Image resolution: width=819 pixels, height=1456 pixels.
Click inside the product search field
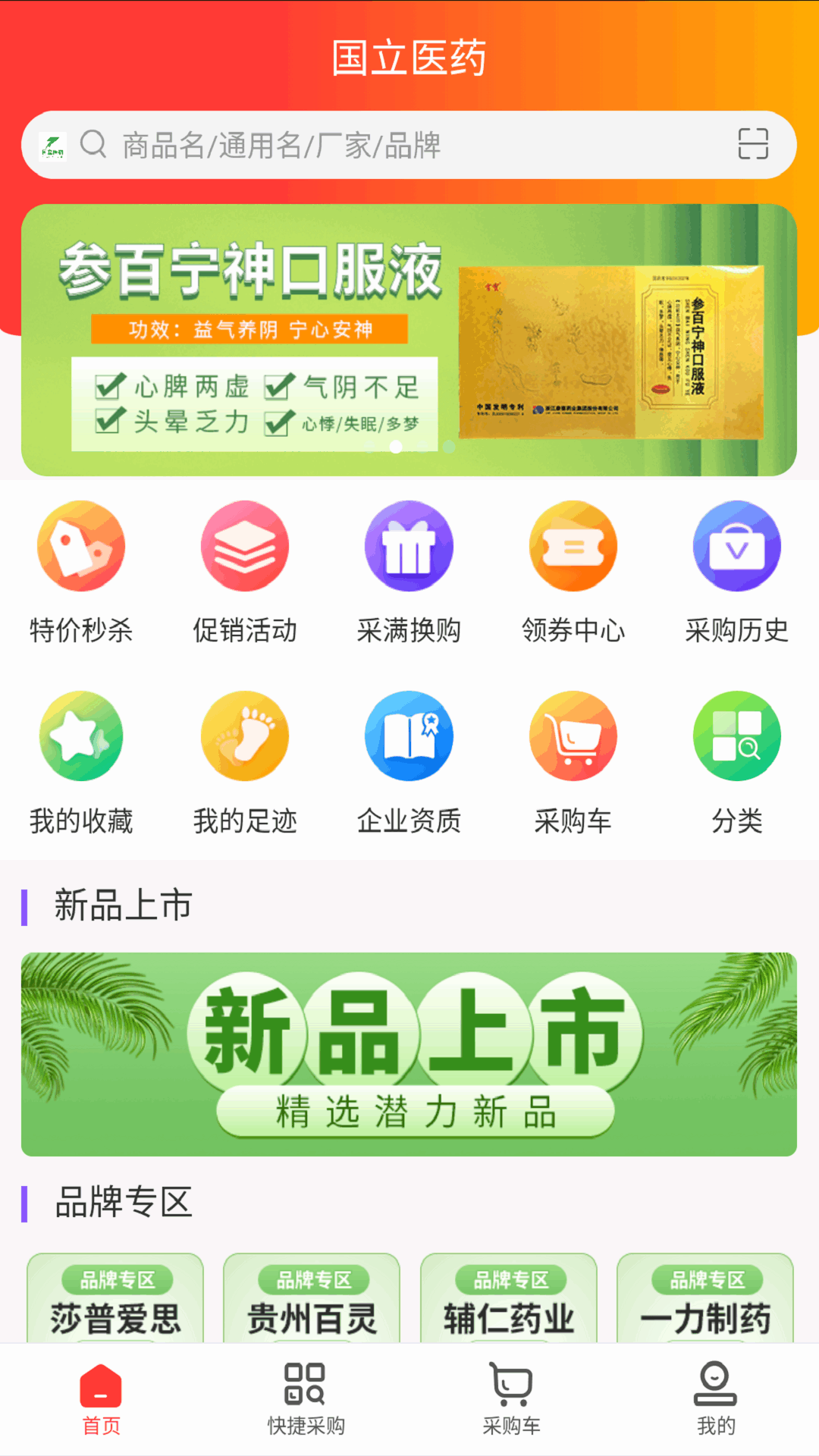[341, 146]
